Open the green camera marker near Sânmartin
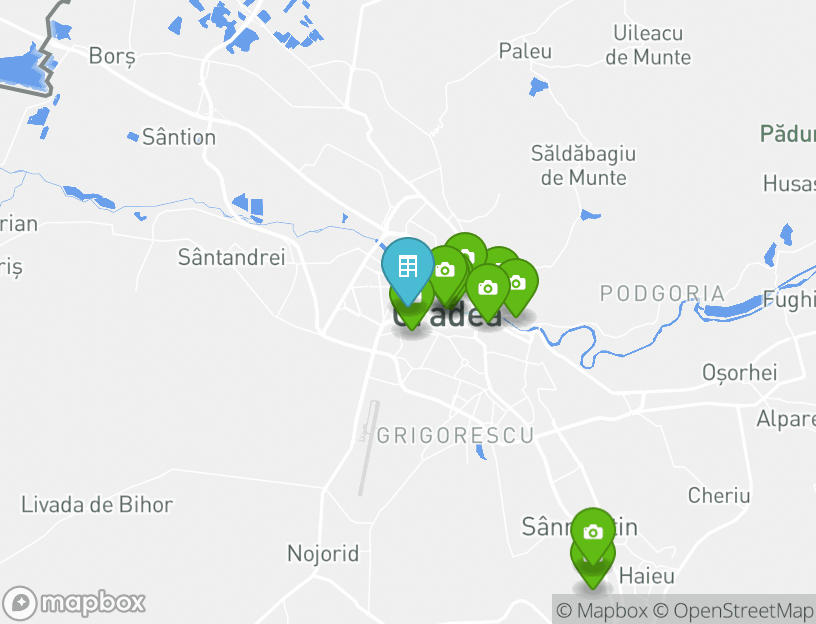The height and width of the screenshot is (624, 816). (x=593, y=532)
